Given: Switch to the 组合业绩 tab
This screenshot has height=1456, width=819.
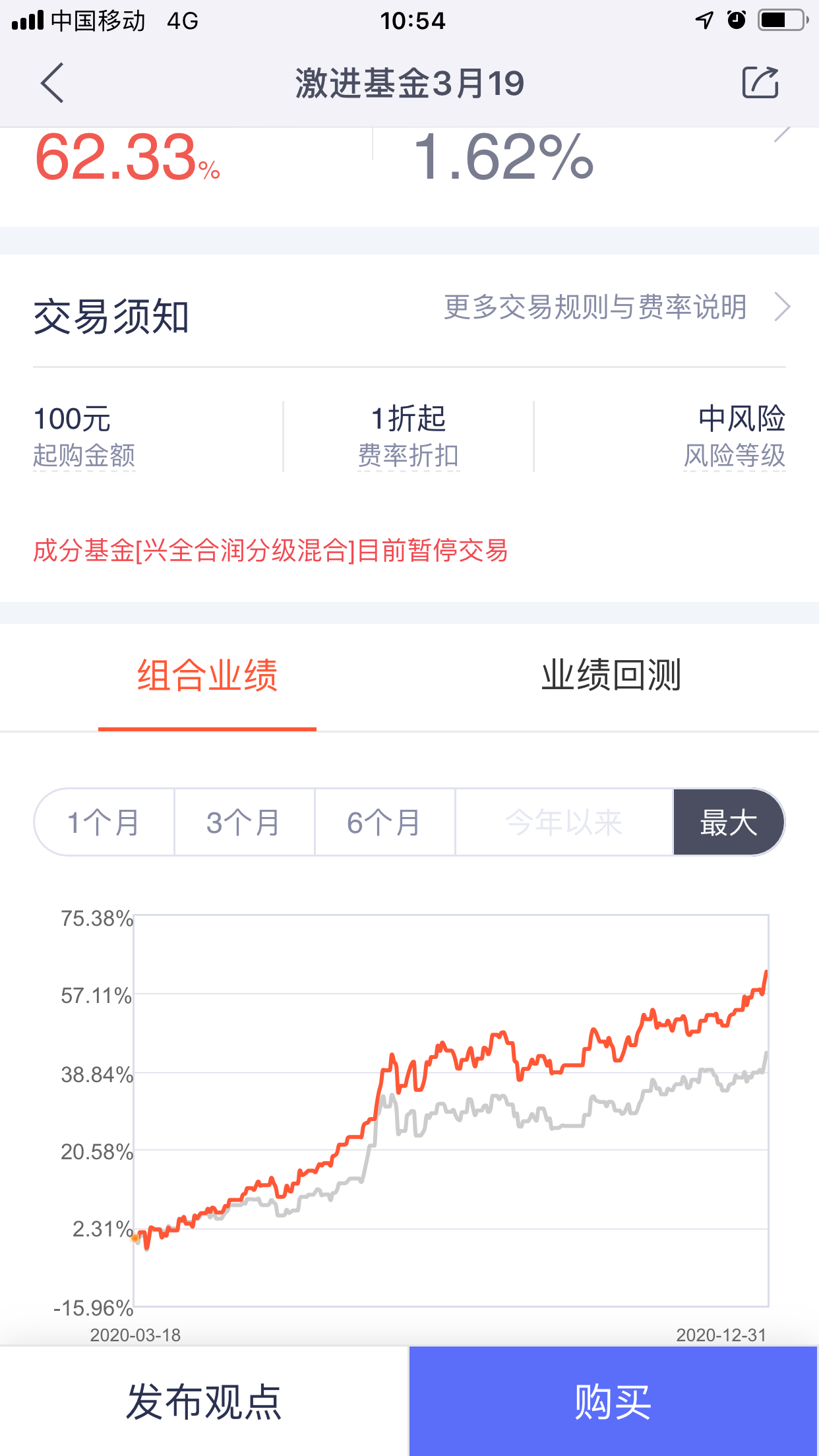Looking at the screenshot, I should click(207, 677).
